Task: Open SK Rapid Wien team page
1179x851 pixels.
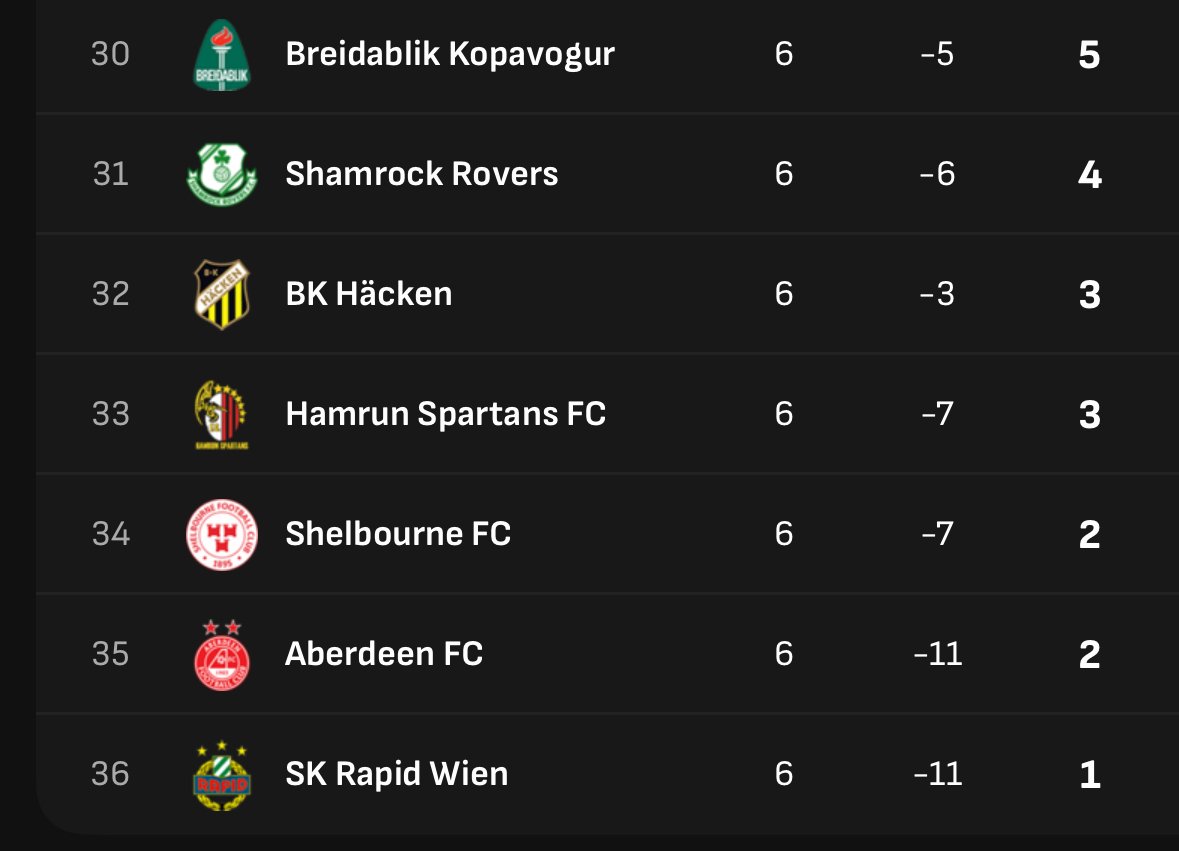Action: click(x=396, y=774)
